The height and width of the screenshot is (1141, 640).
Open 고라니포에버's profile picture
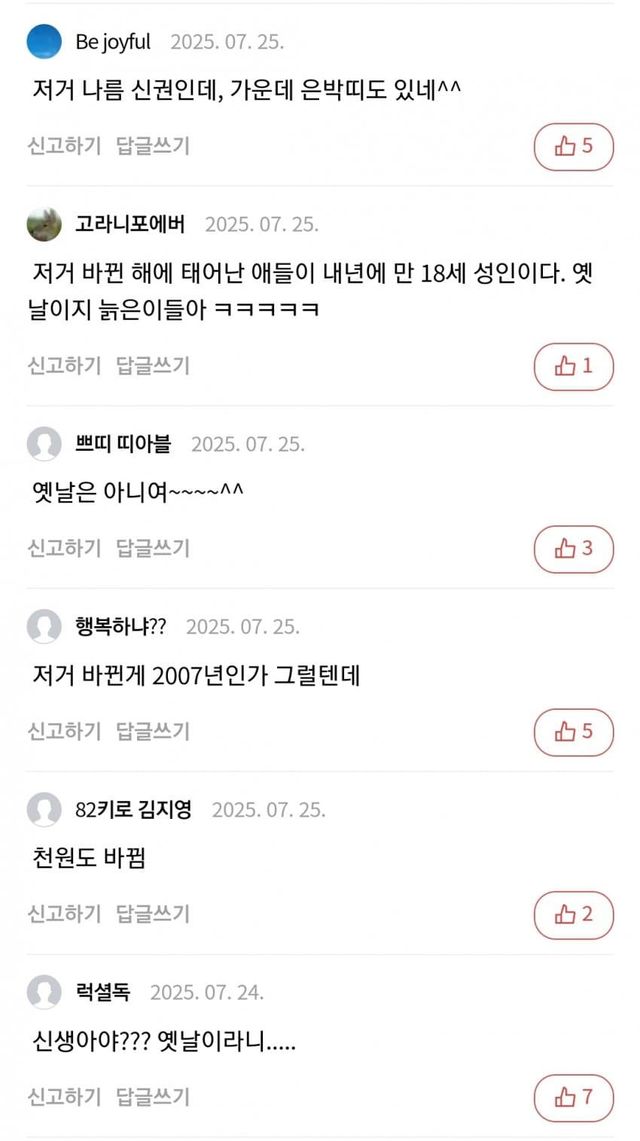click(44, 224)
